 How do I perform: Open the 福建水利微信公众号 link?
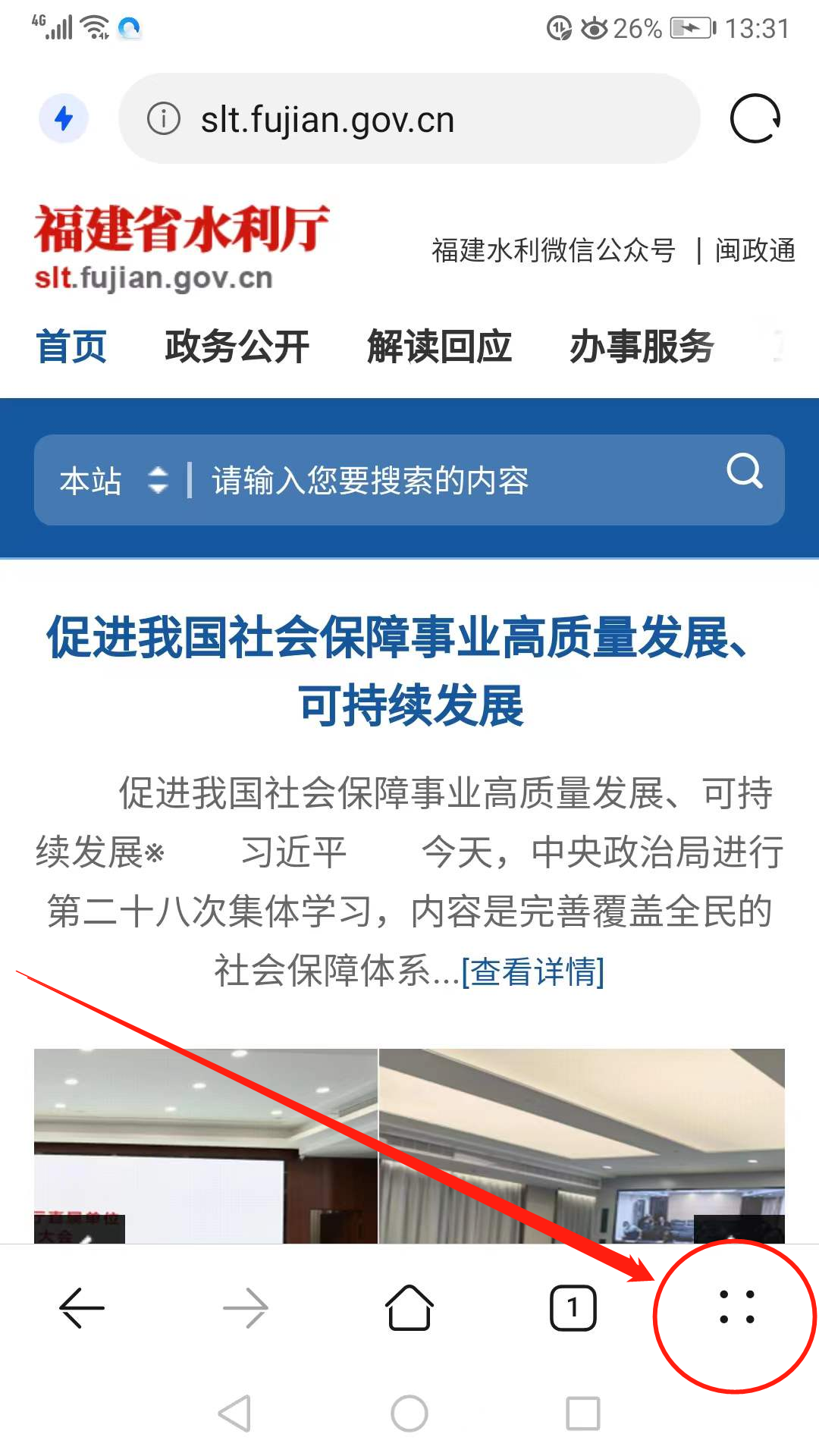tap(553, 250)
